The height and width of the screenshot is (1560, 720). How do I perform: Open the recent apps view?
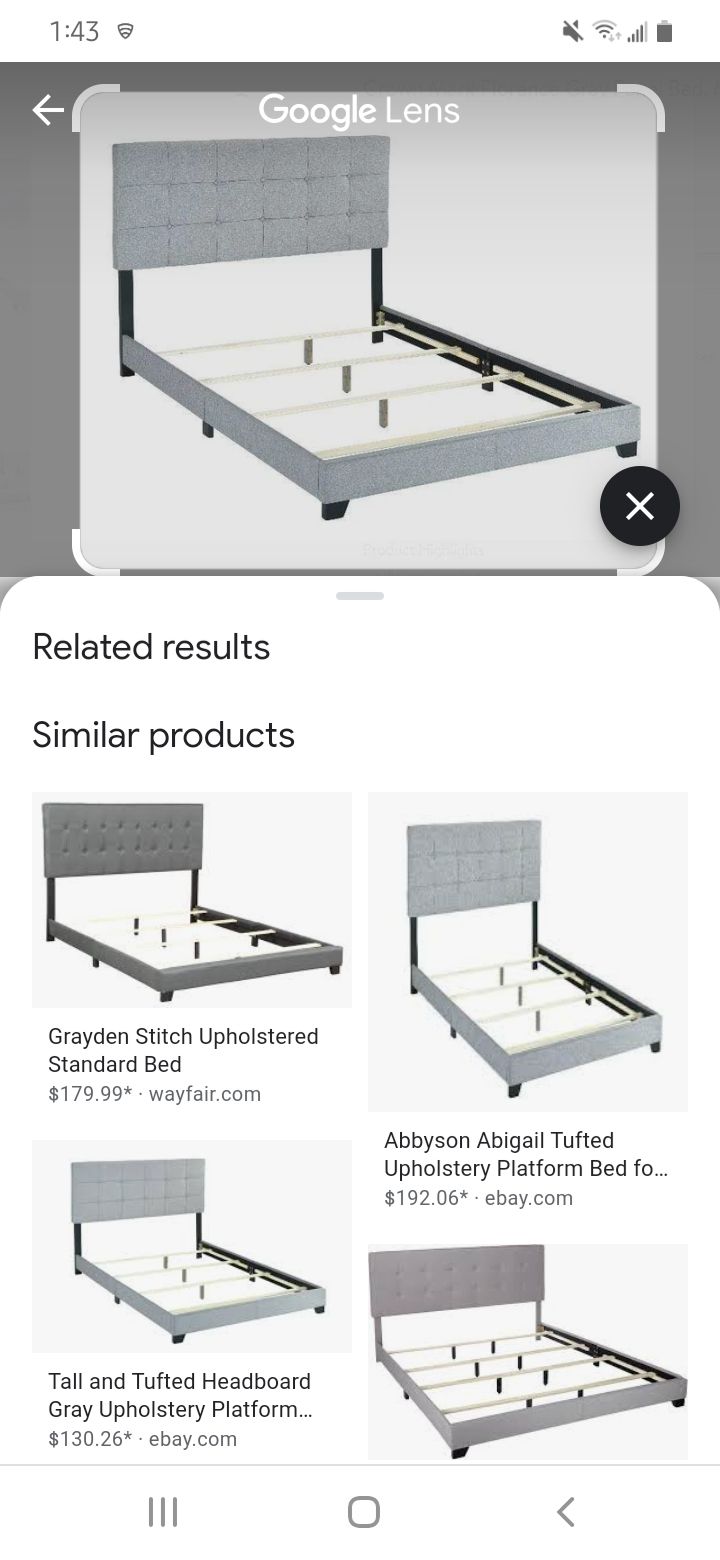pos(162,1511)
